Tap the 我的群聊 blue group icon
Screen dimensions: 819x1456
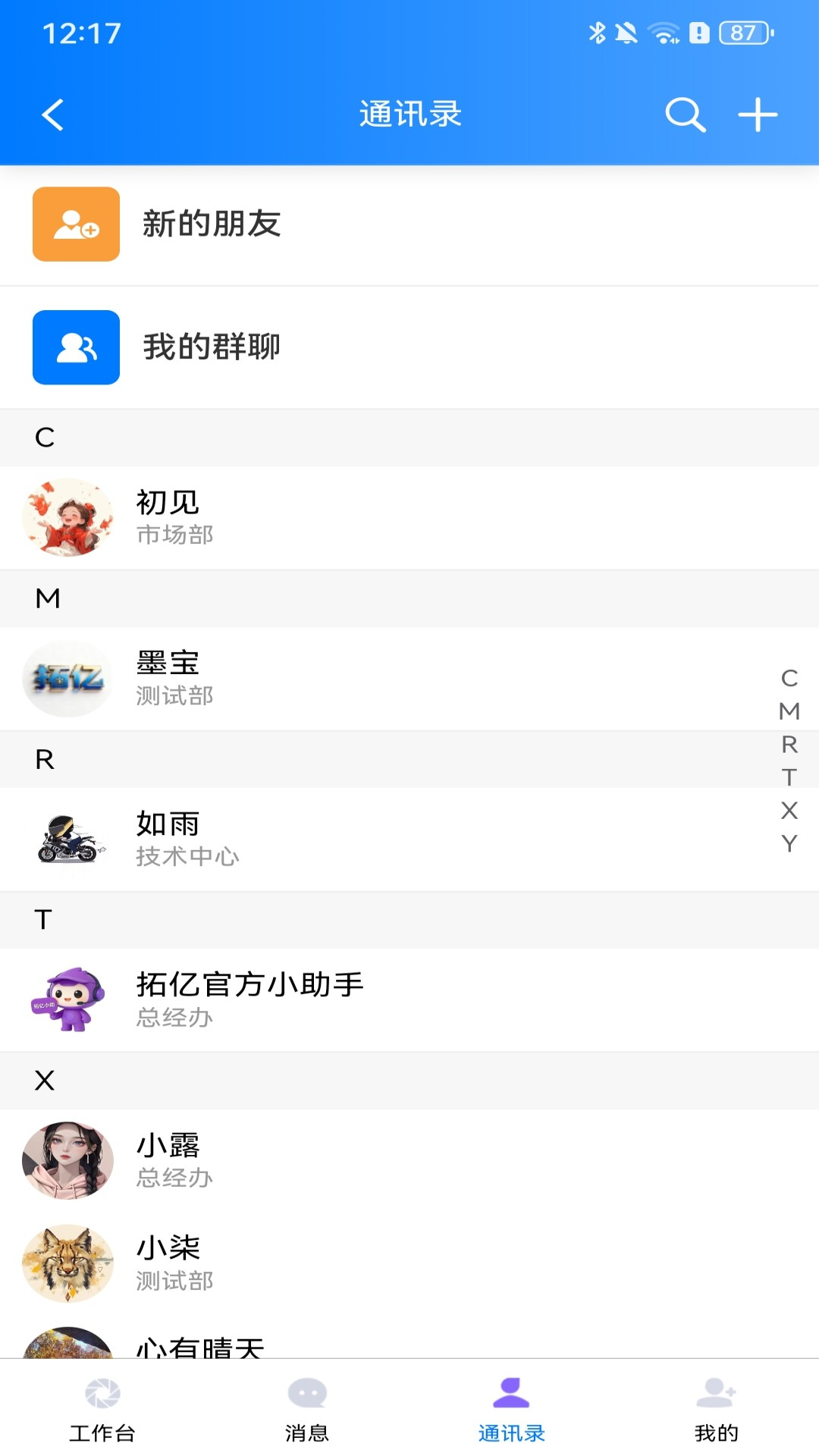coord(75,347)
